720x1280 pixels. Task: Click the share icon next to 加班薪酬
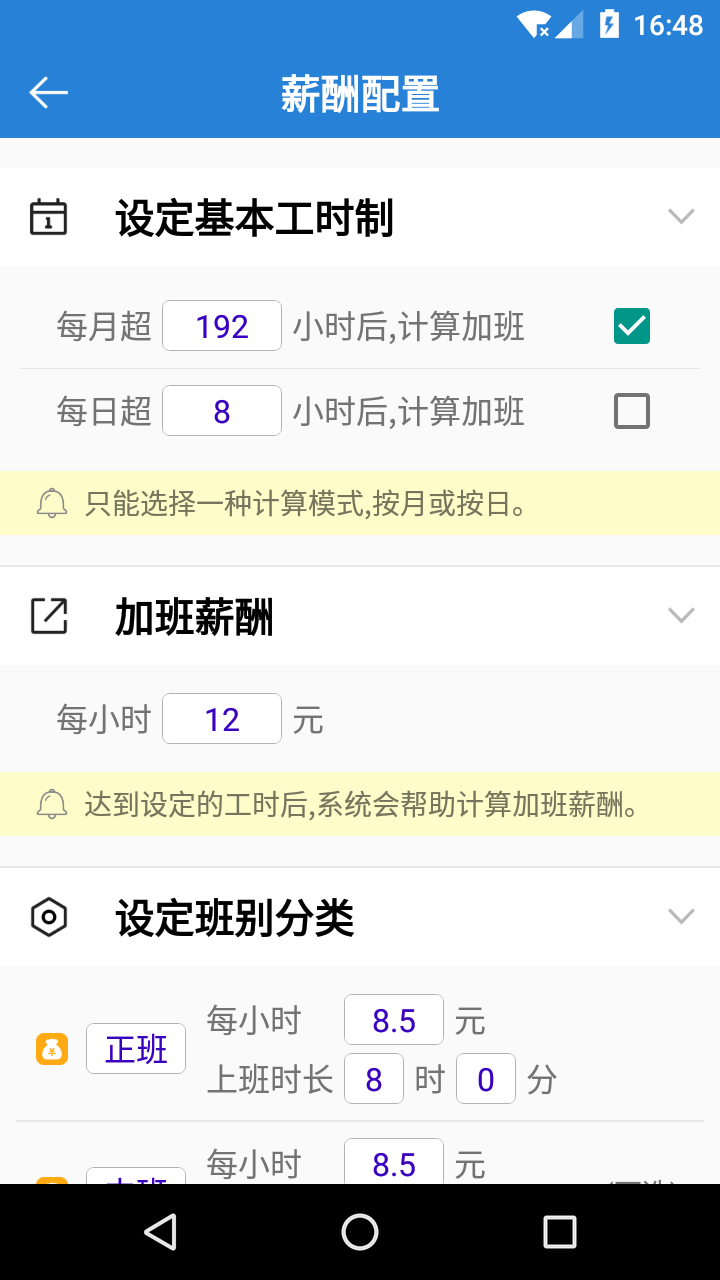[x=47, y=616]
